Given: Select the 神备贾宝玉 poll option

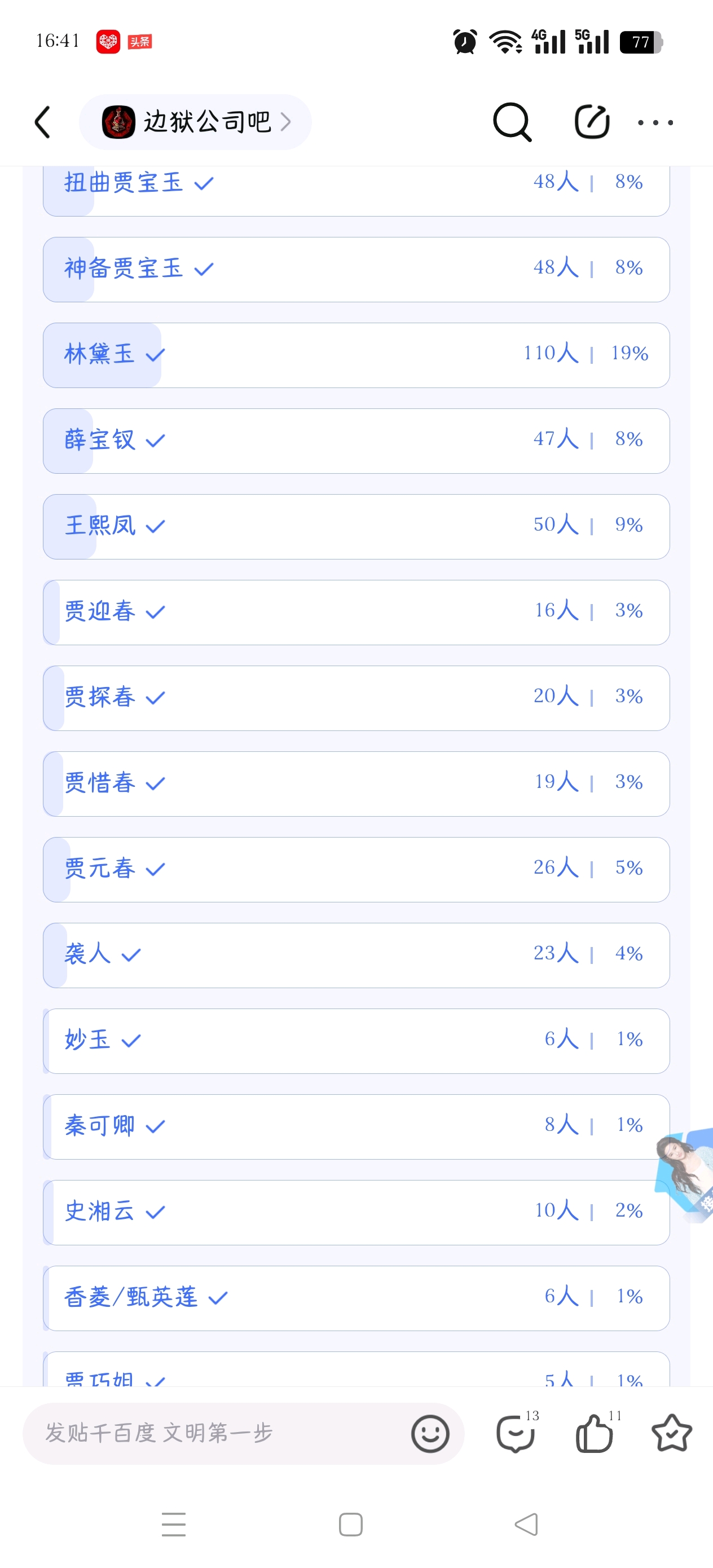Looking at the screenshot, I should coord(356,270).
